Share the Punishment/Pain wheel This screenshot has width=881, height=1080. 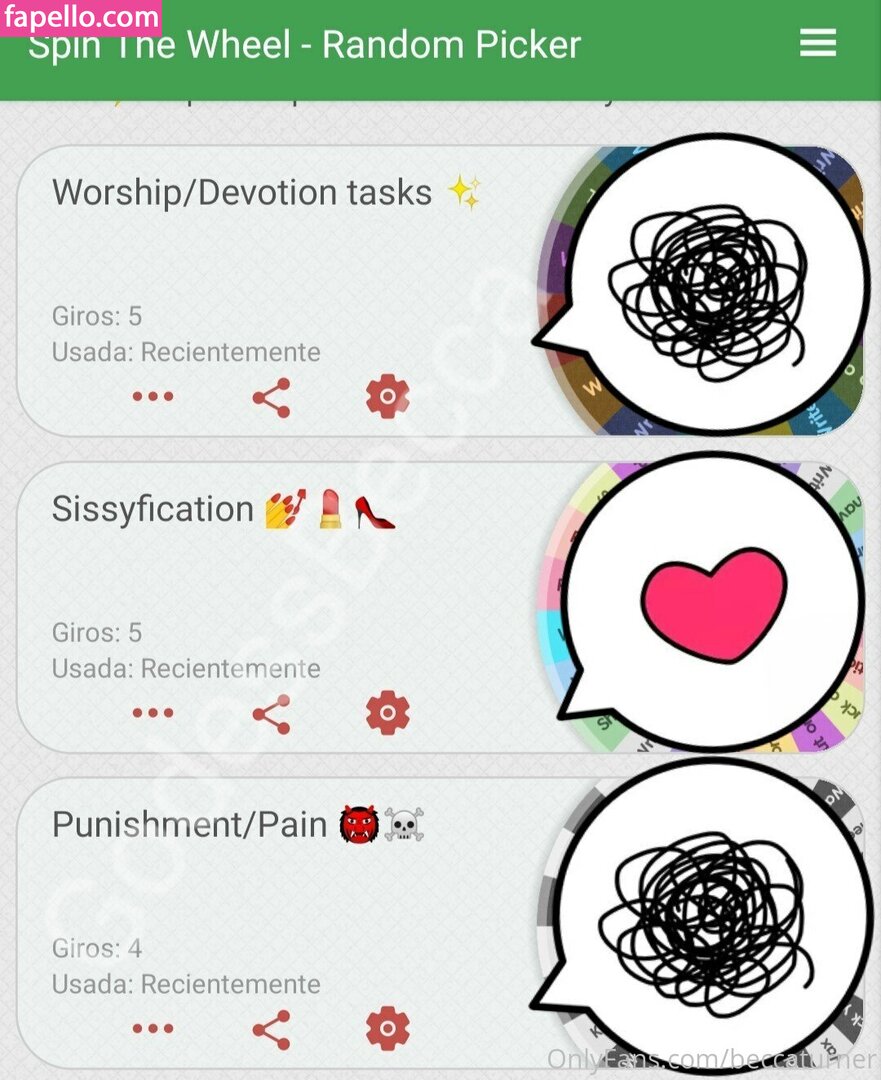tap(271, 1029)
